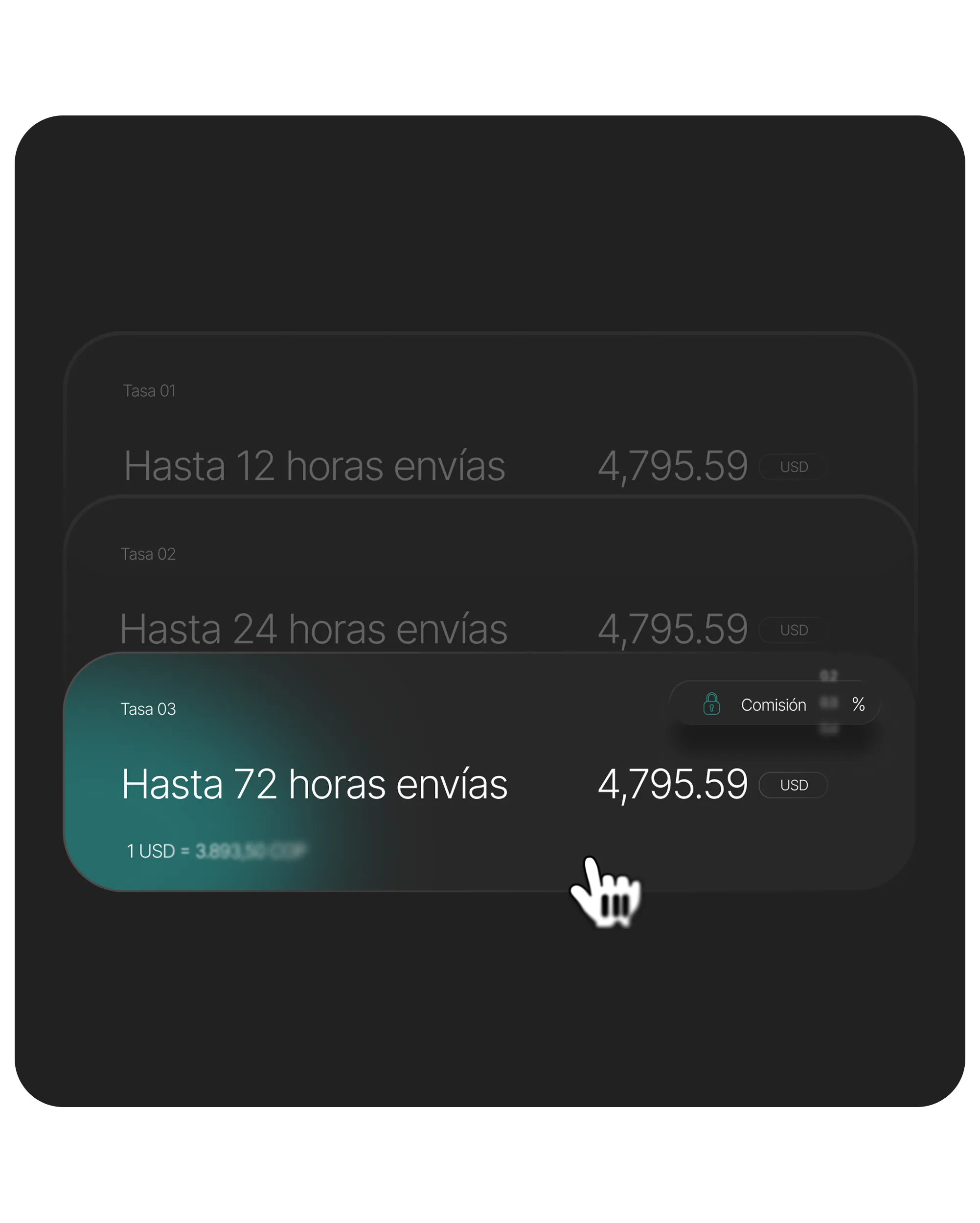980x1223 pixels.
Task: Click Hasta 72 horas envías option
Action: point(315,785)
